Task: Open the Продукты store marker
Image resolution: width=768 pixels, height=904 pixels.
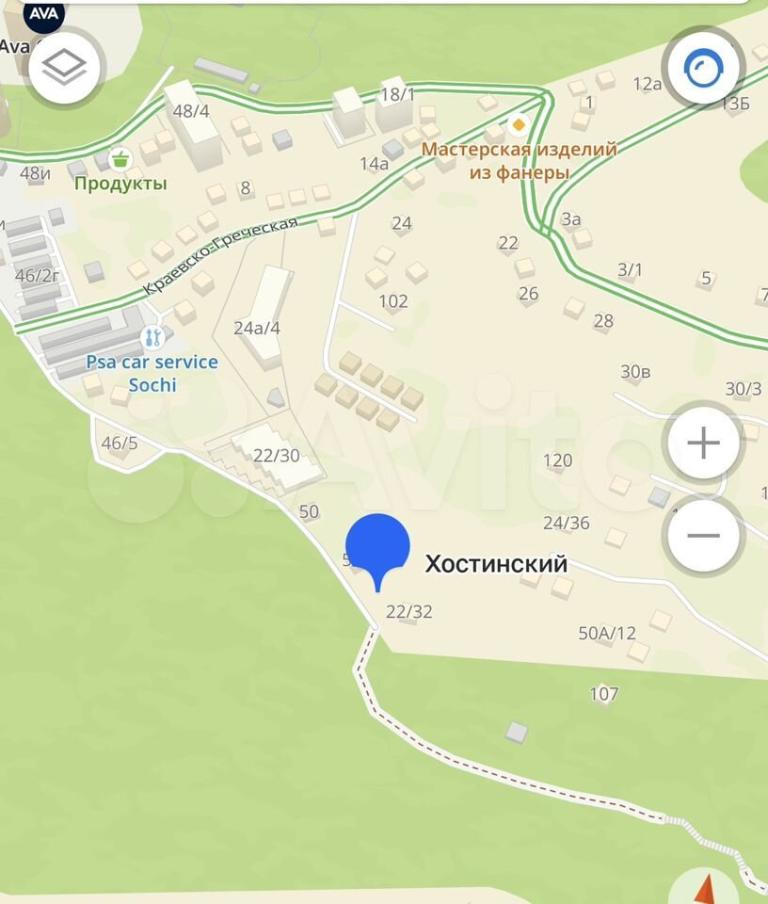Action: [x=121, y=159]
